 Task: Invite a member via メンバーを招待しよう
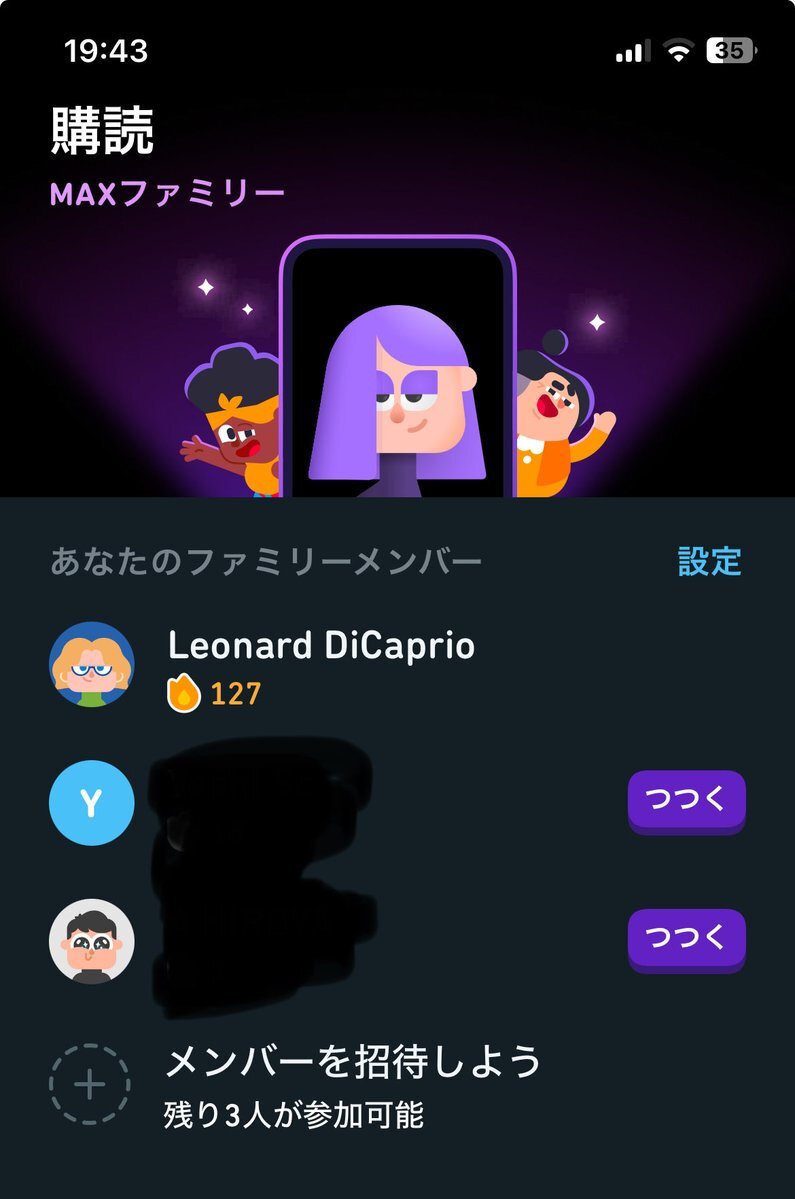[352, 1061]
